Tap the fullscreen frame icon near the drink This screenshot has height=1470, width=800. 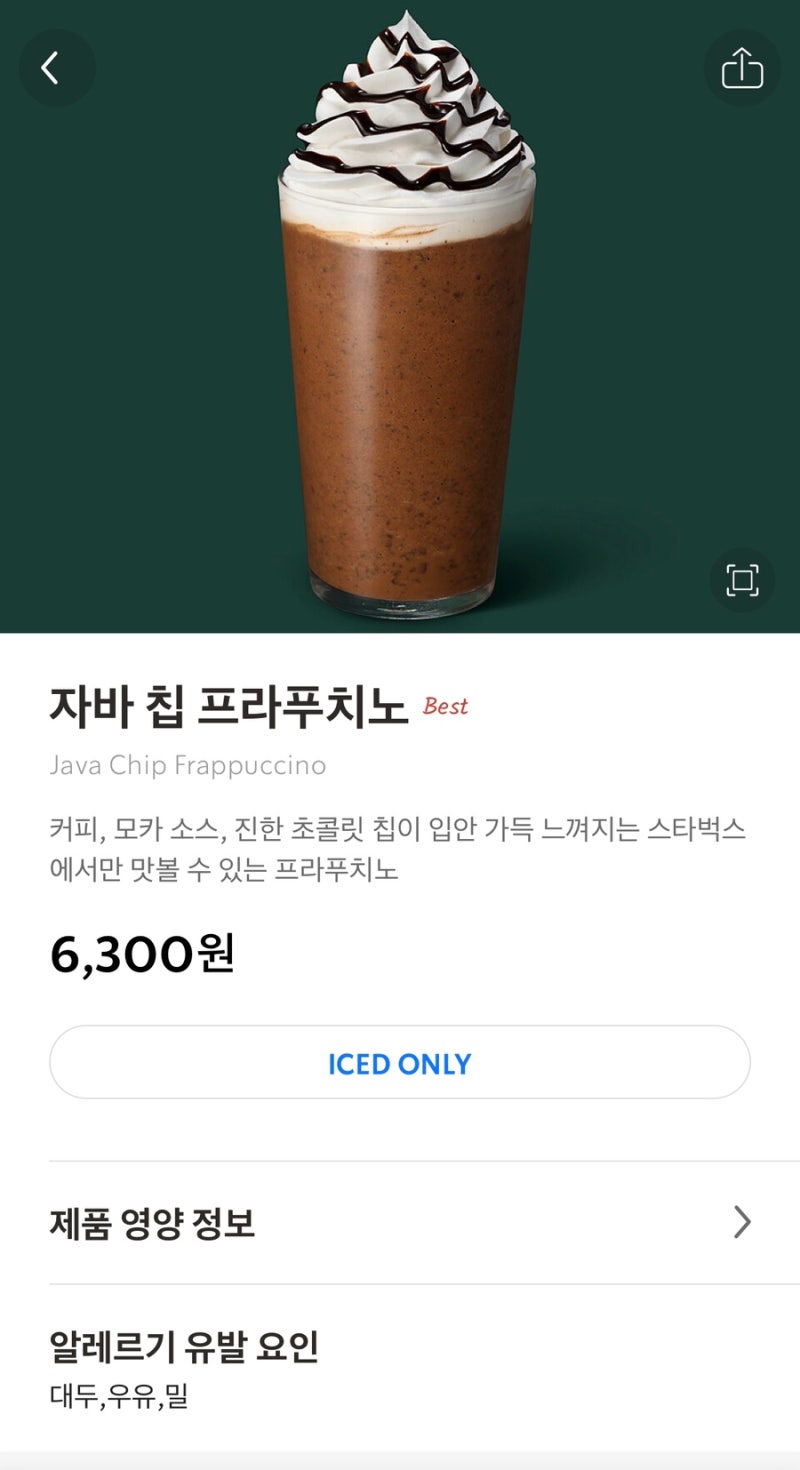click(742, 580)
